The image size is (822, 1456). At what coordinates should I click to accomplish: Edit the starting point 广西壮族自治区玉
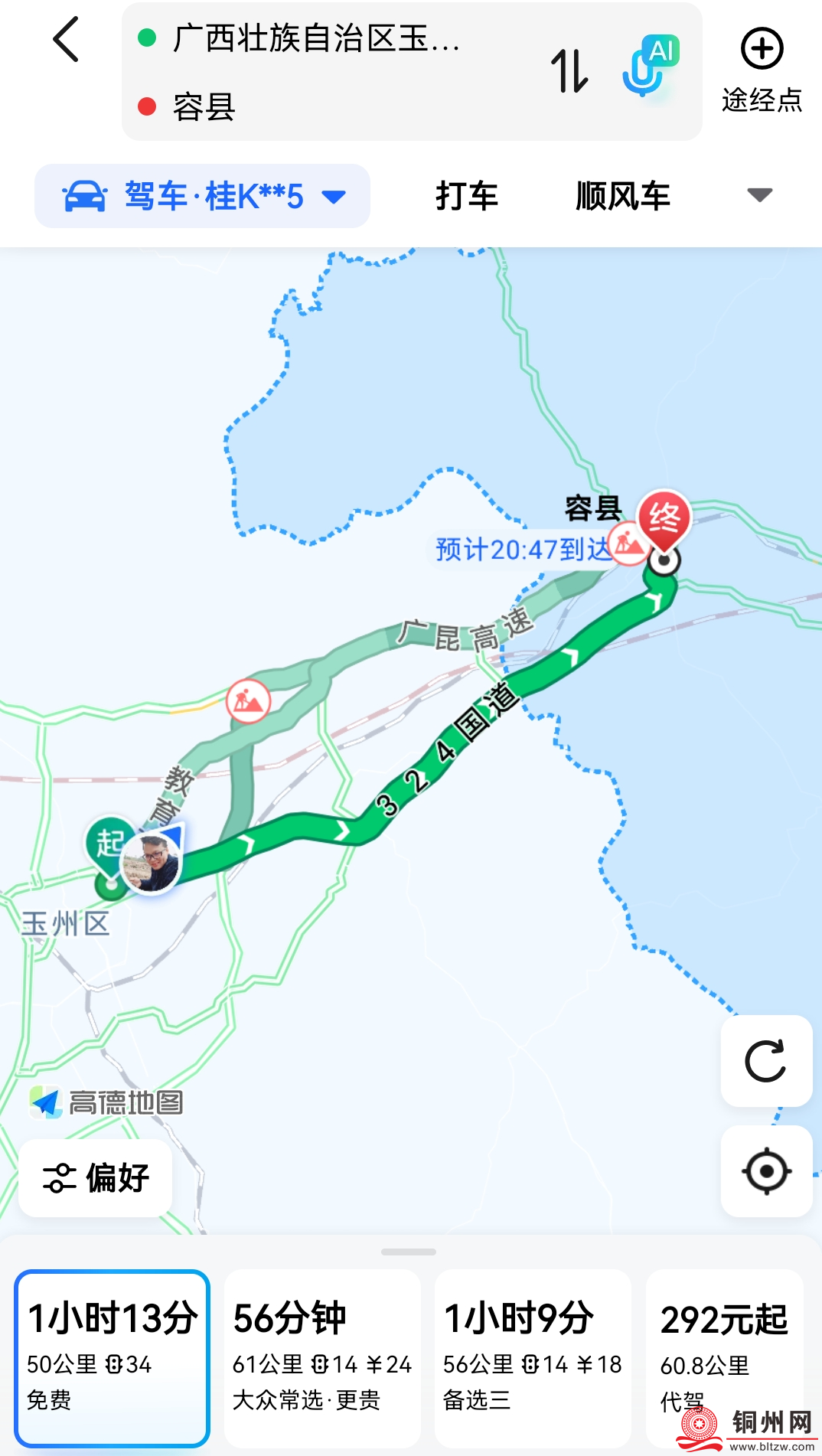coord(315,38)
